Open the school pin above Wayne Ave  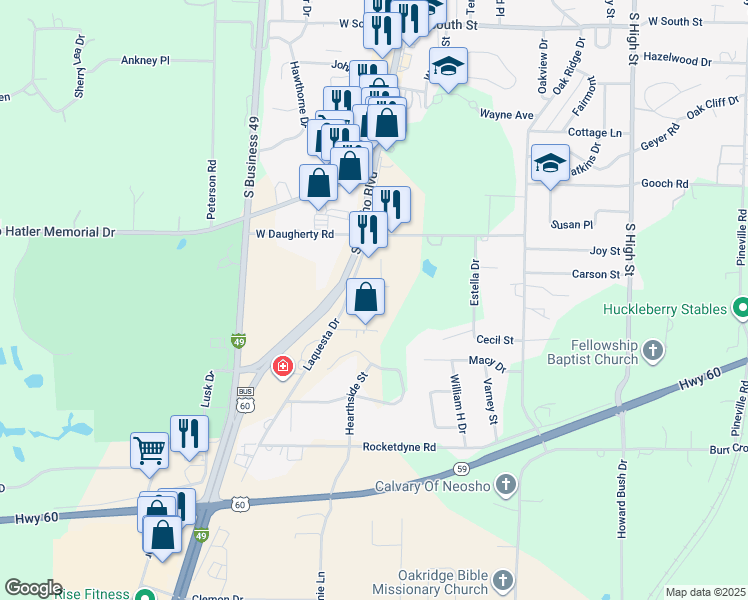(x=449, y=67)
